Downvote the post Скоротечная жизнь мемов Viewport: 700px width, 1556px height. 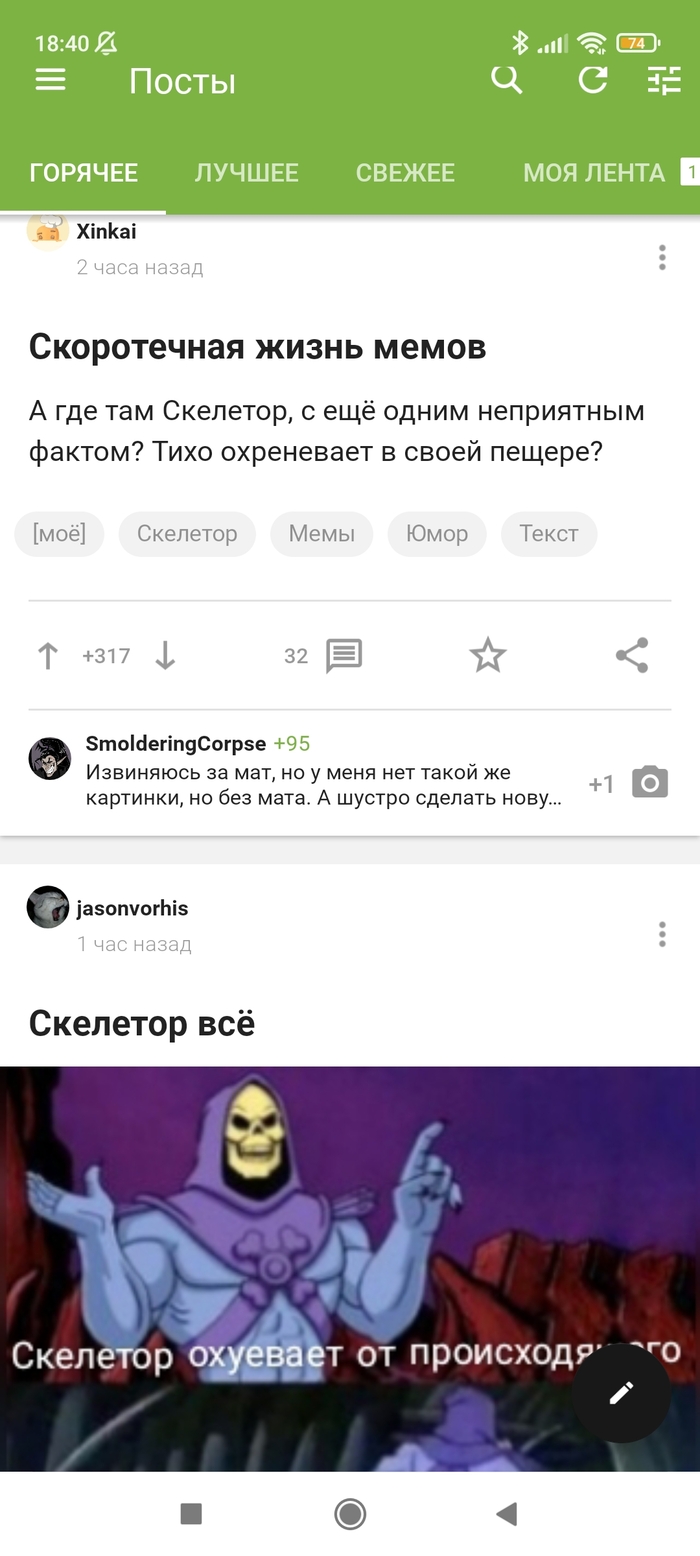[x=165, y=656]
